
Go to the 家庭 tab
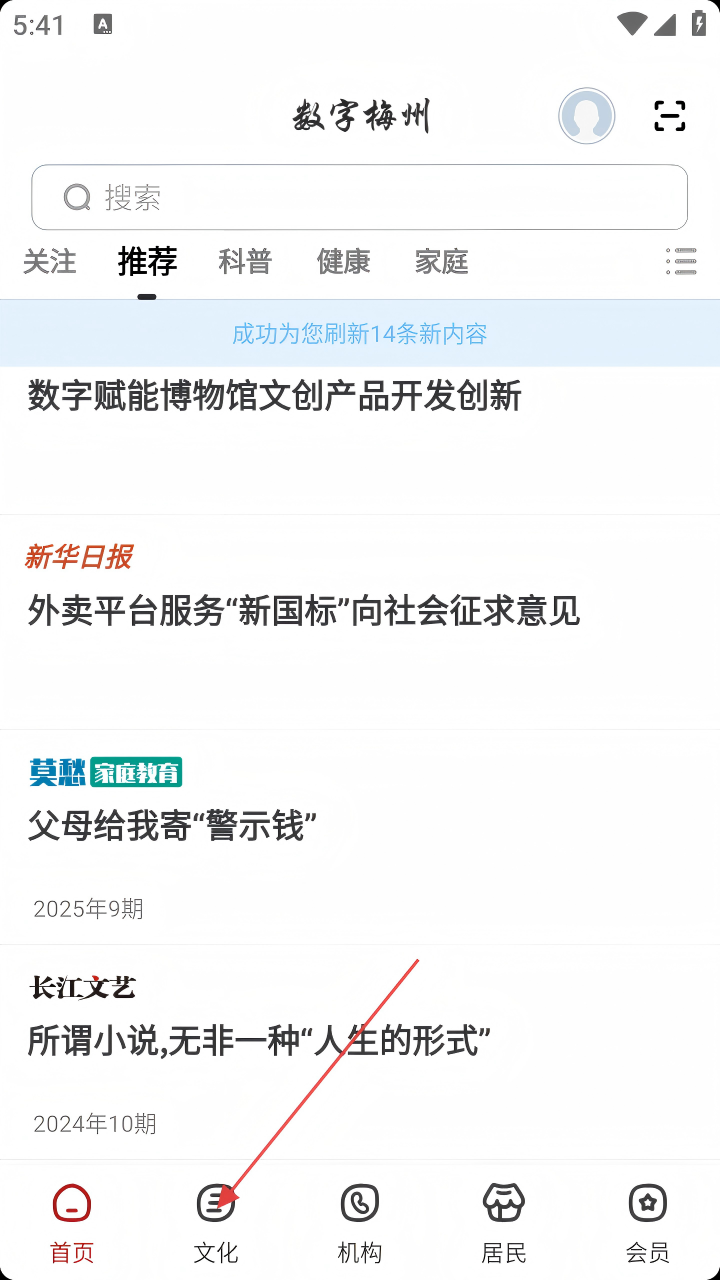[x=441, y=262]
